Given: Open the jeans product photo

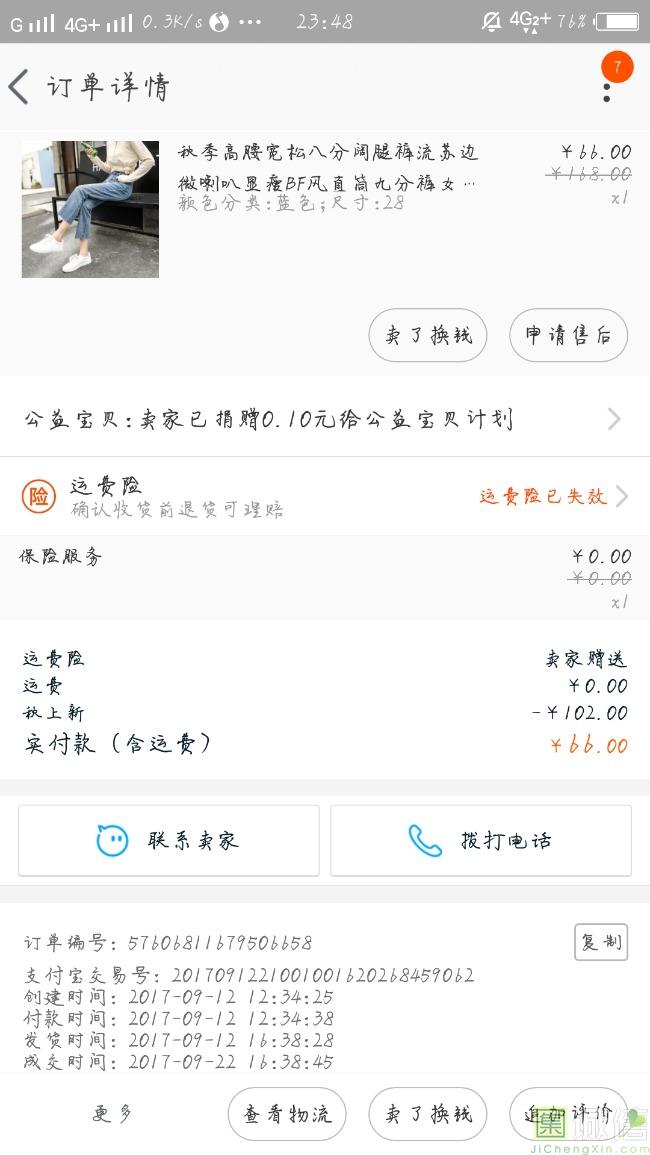Looking at the screenshot, I should [x=90, y=209].
